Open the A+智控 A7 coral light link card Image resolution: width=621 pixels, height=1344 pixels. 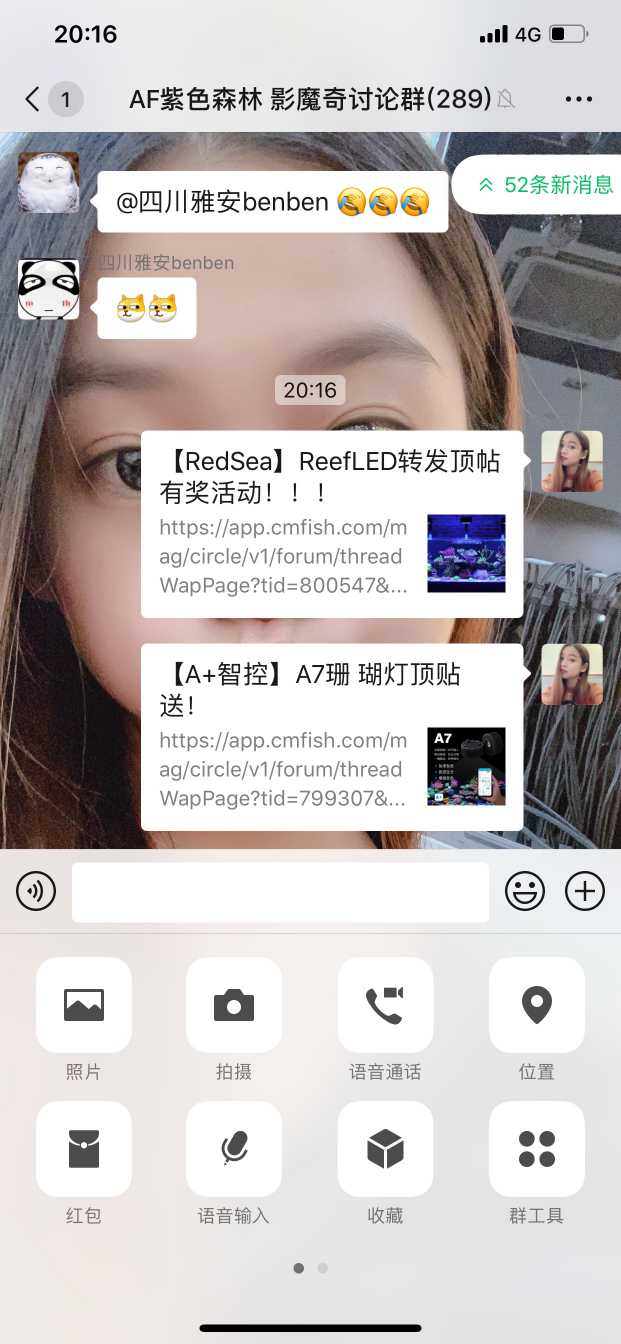pos(331,737)
